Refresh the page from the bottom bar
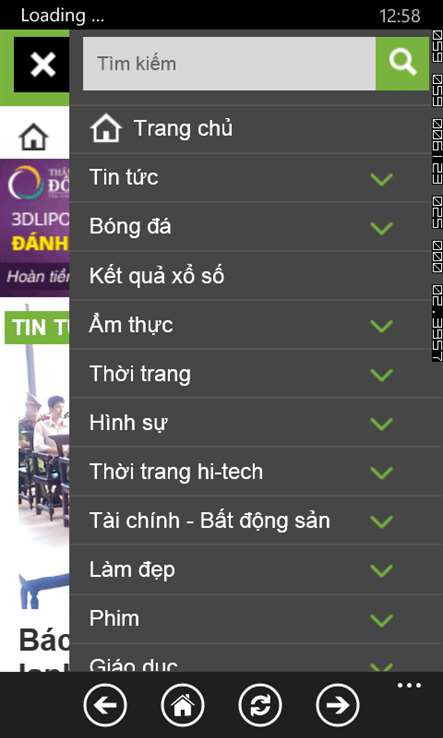The width and height of the screenshot is (443, 738). tap(260, 705)
